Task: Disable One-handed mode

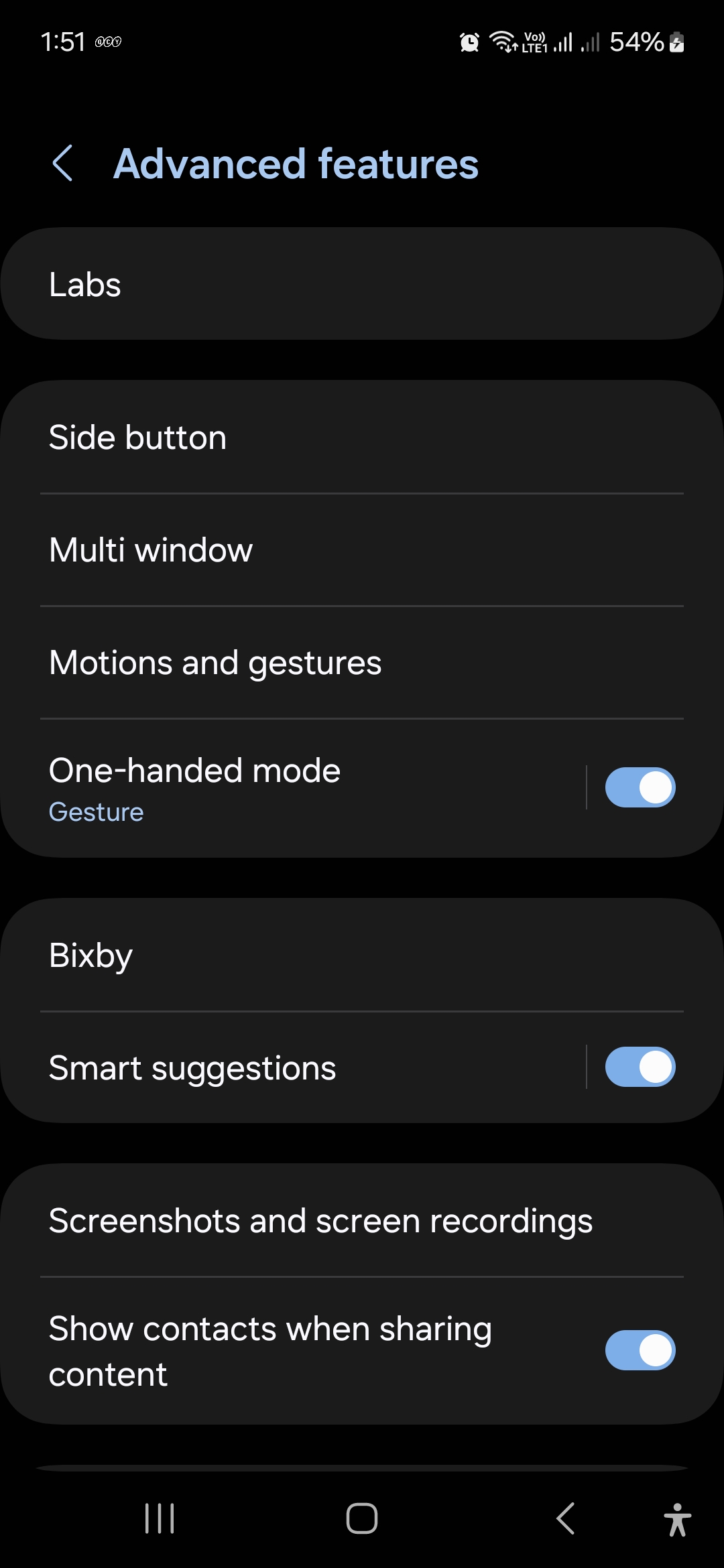Action: pos(640,787)
